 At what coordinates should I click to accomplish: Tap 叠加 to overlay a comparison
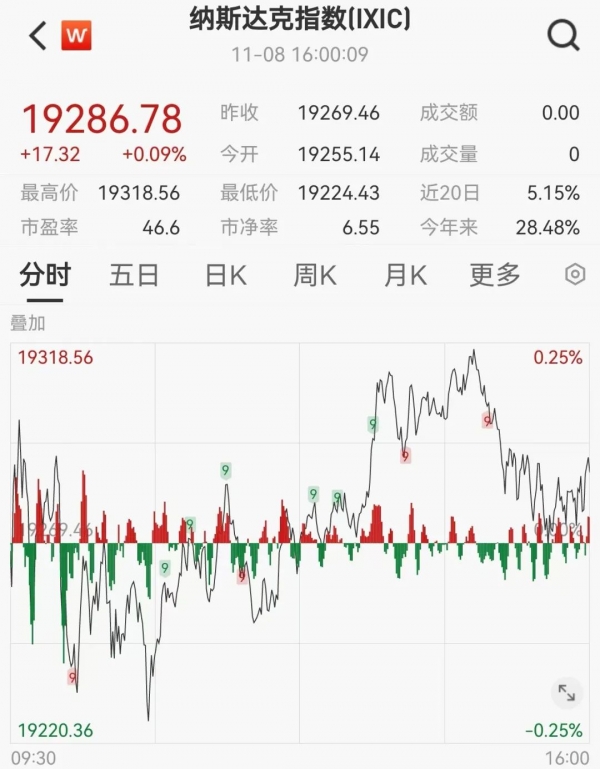[x=28, y=323]
